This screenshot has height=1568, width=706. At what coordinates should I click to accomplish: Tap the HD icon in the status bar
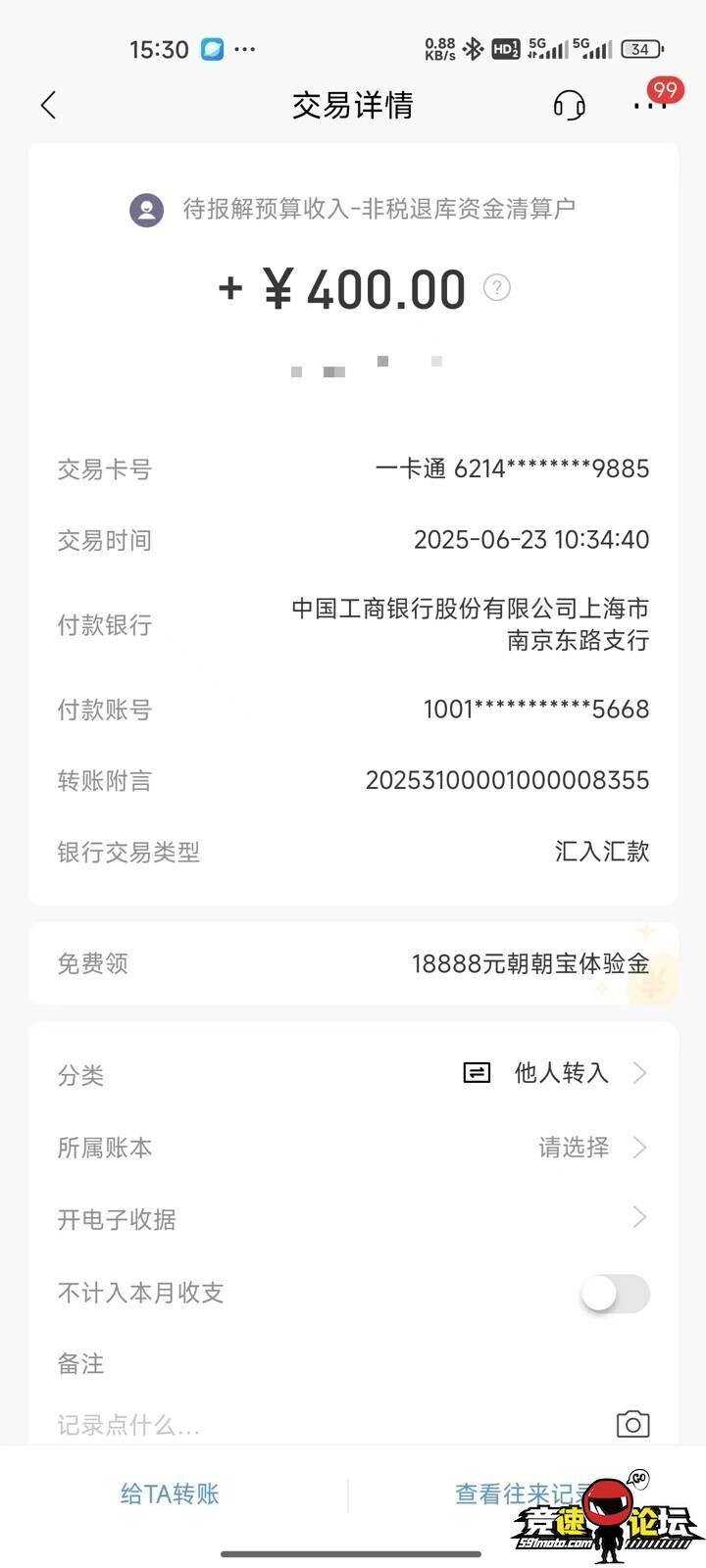pos(507,48)
